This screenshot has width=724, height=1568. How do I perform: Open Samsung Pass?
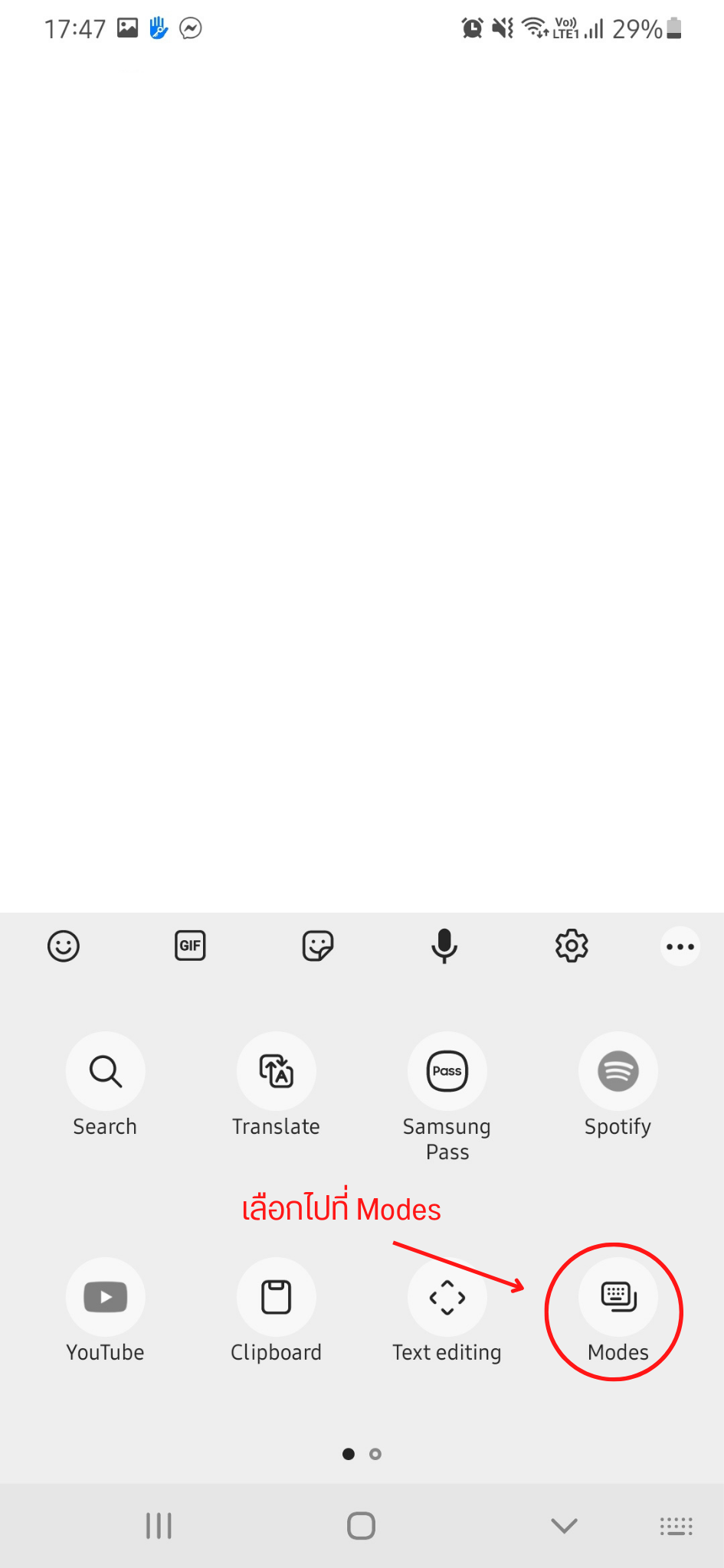[447, 1072]
